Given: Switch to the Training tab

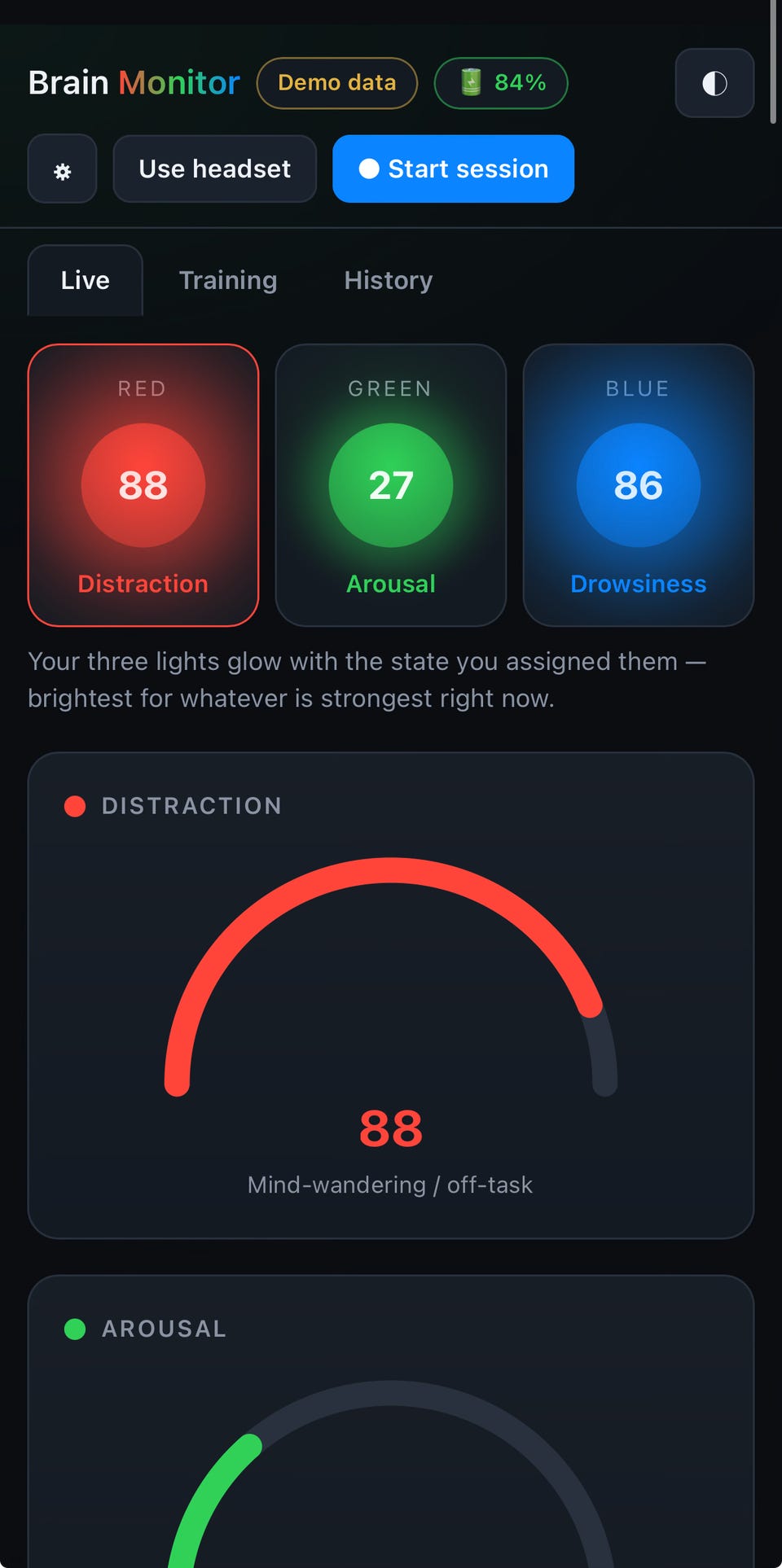Looking at the screenshot, I should 228,280.
